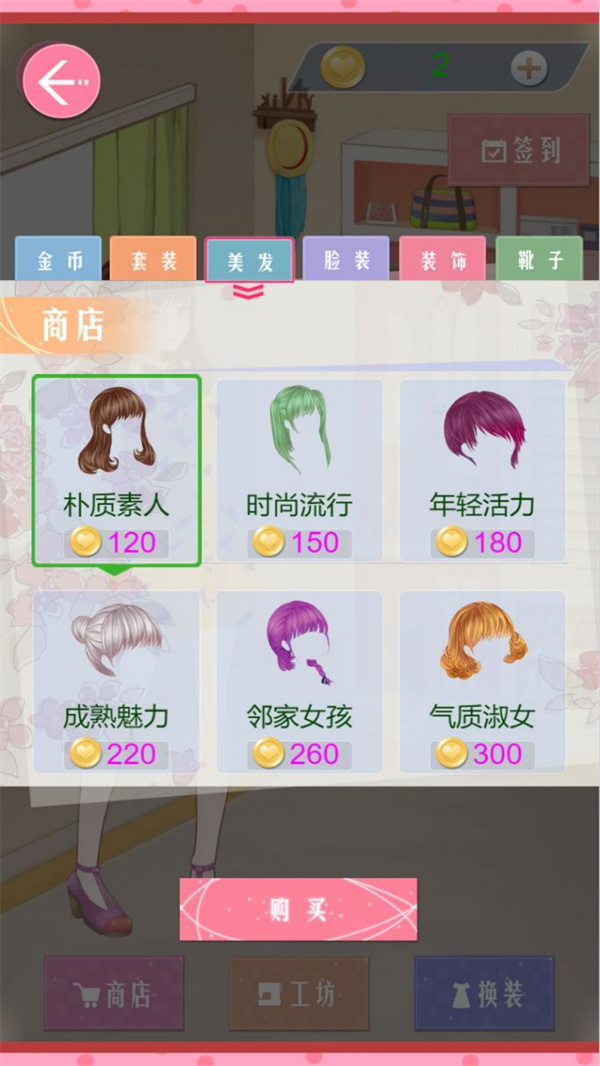Choose the 时尚流行 green hairstyle
The width and height of the screenshot is (600, 1066).
tap(299, 470)
